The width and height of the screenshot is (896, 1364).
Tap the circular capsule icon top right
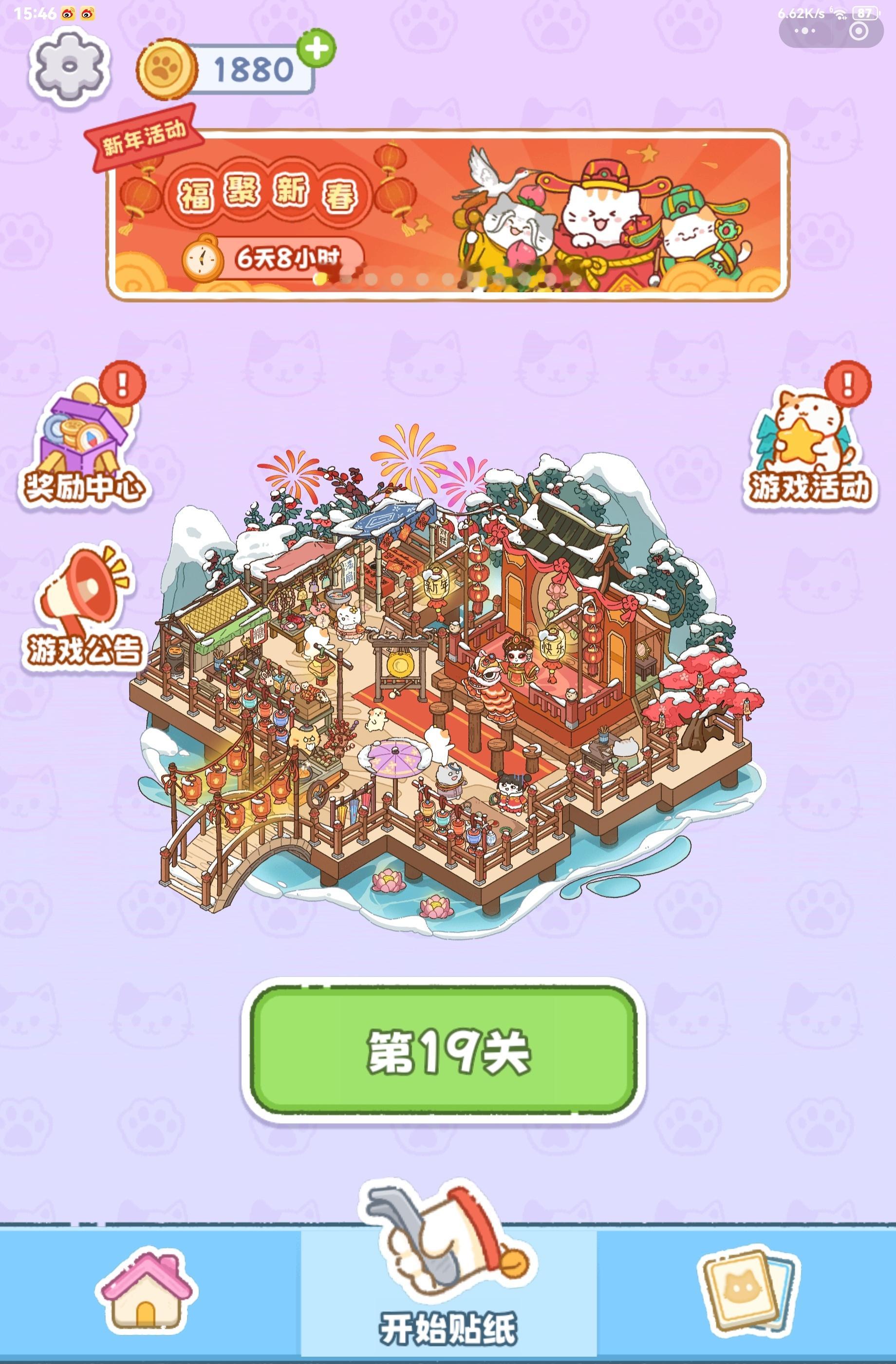(x=858, y=33)
